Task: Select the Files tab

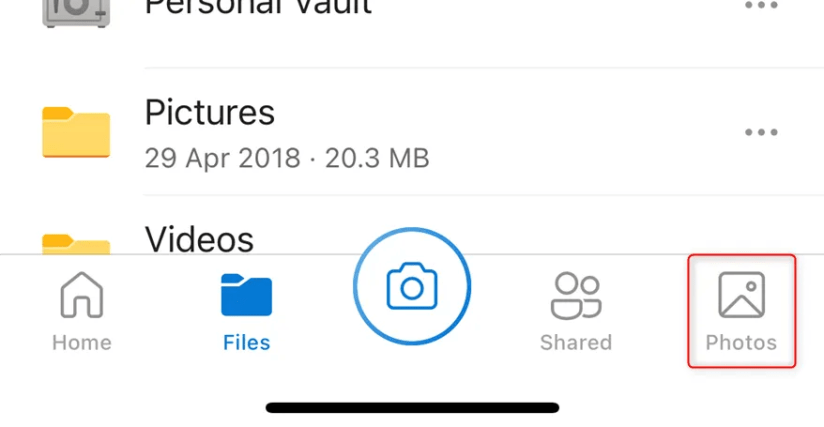Action: 246,311
